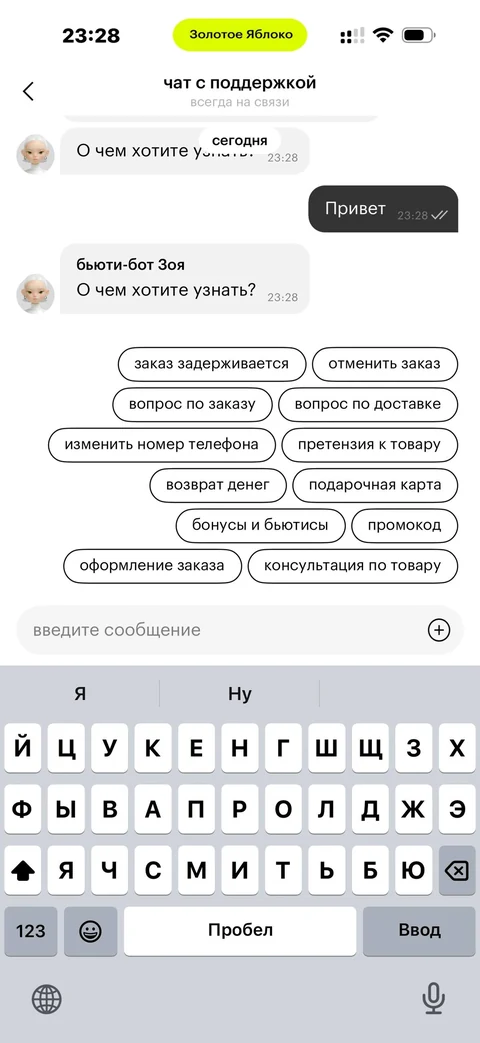Choose 'претензия к товару' quick reply
The height and width of the screenshot is (1043, 480).
[370, 444]
